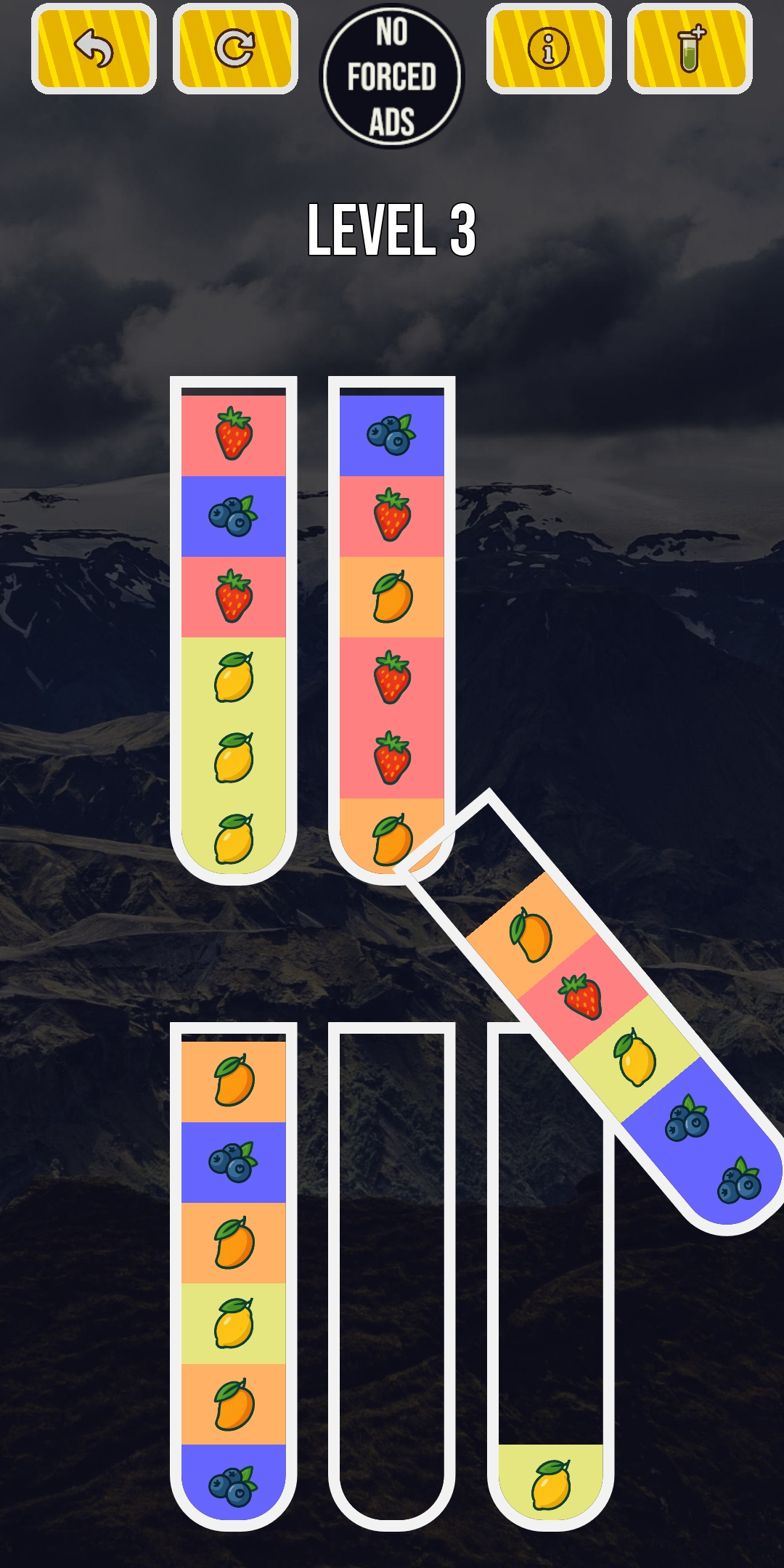Screen dimensions: 784x1568
Task: Select the tube with strawberry on top
Action: (x=234, y=630)
